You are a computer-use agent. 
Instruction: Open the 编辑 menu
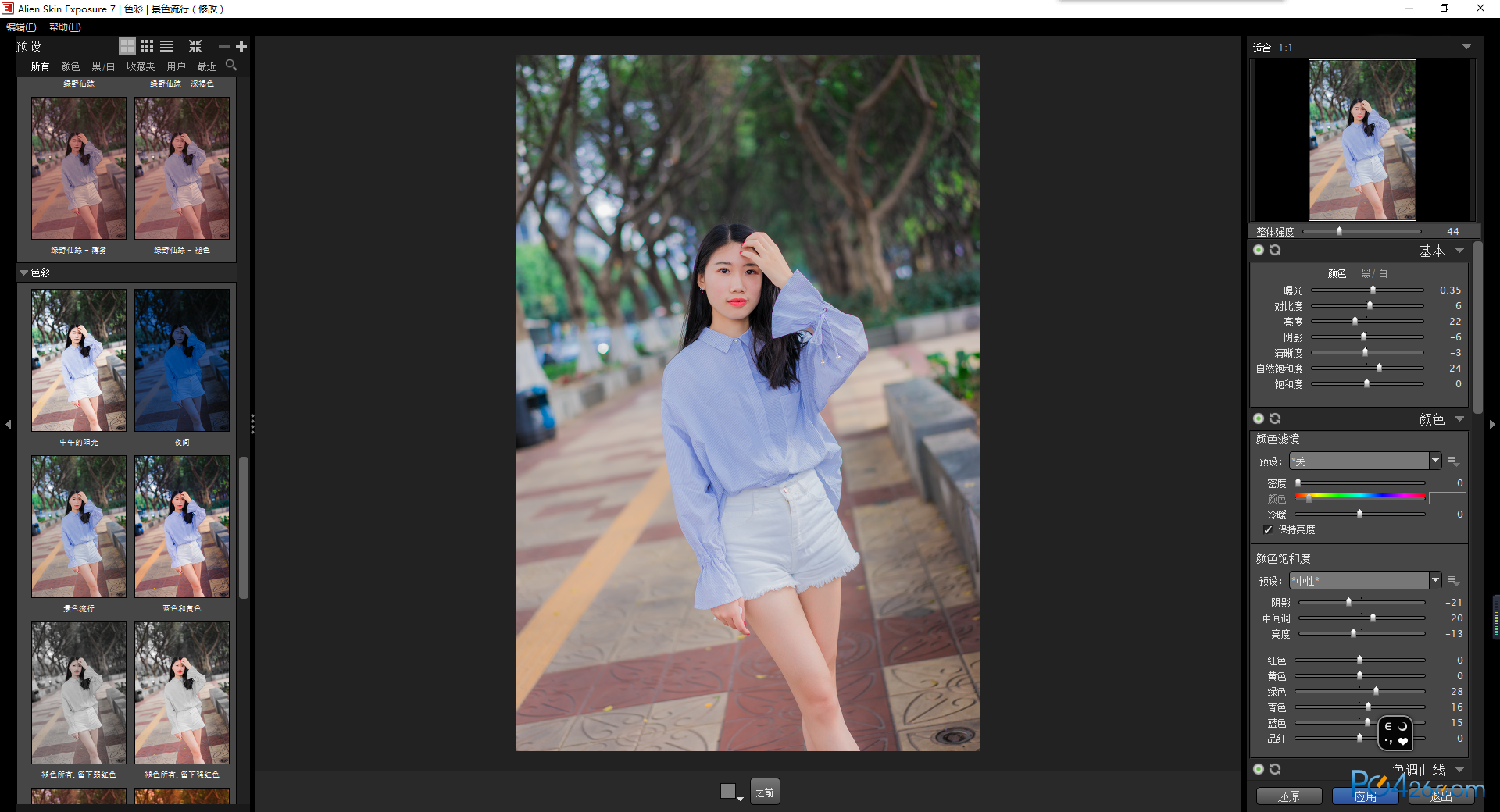(21, 27)
